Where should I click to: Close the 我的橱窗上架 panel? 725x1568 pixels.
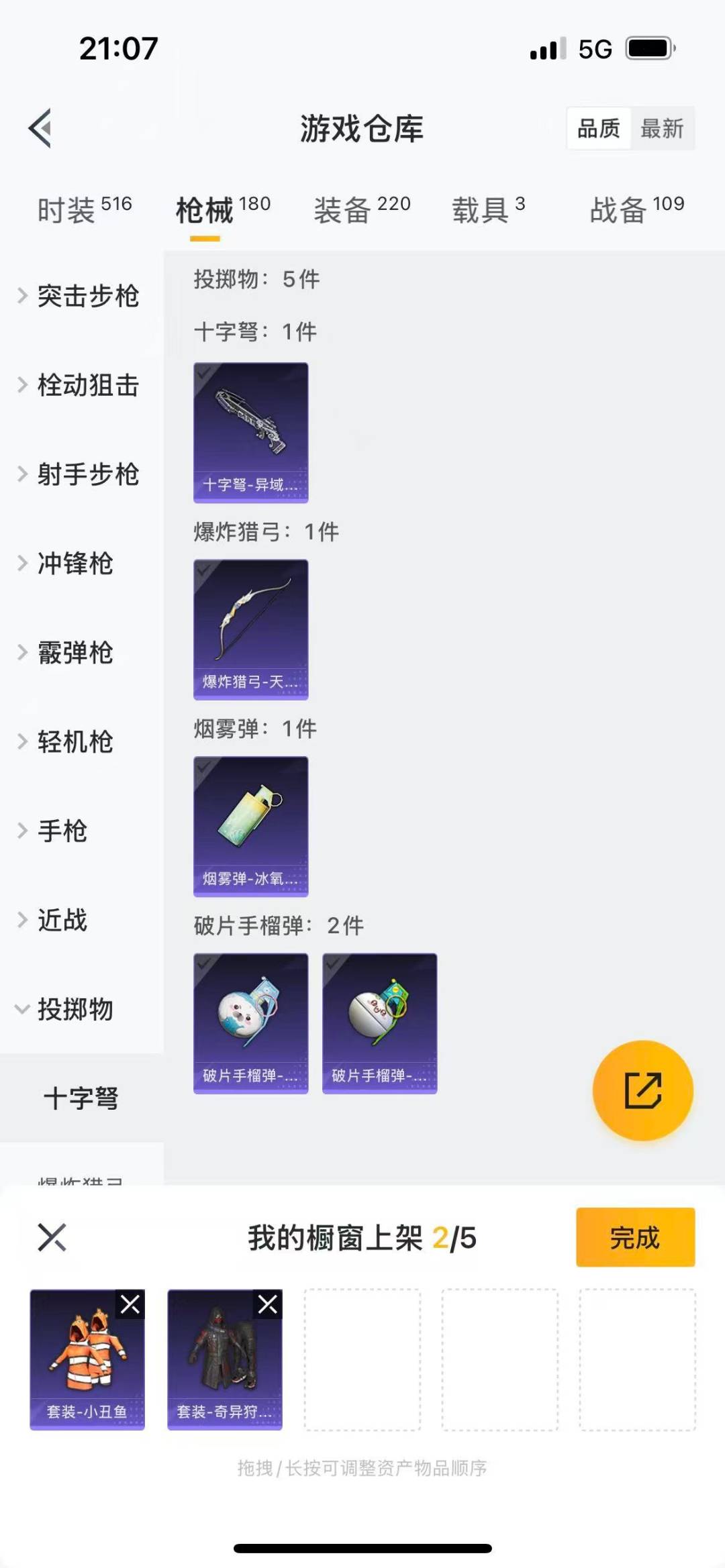click(x=52, y=1237)
